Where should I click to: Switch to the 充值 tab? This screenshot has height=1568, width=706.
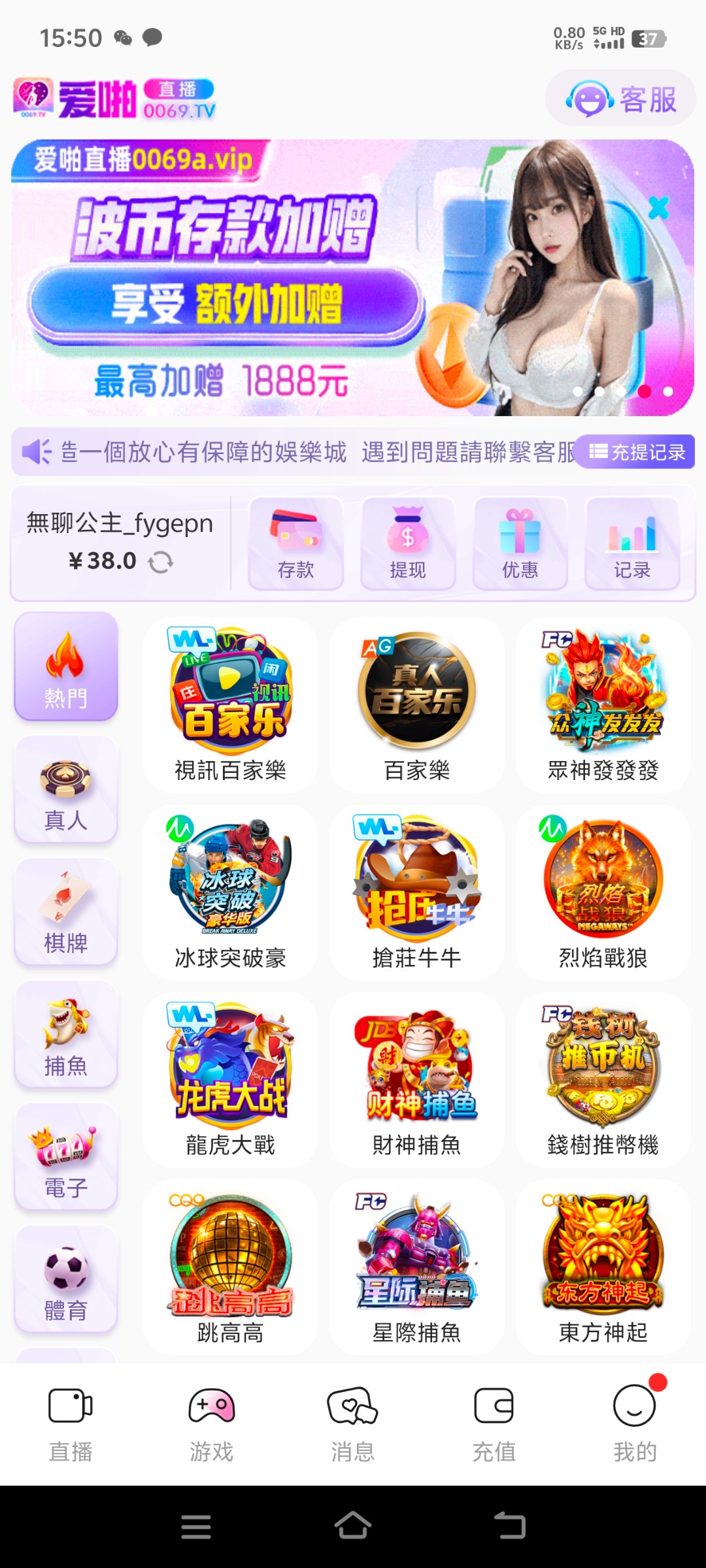pyautogui.click(x=494, y=1424)
